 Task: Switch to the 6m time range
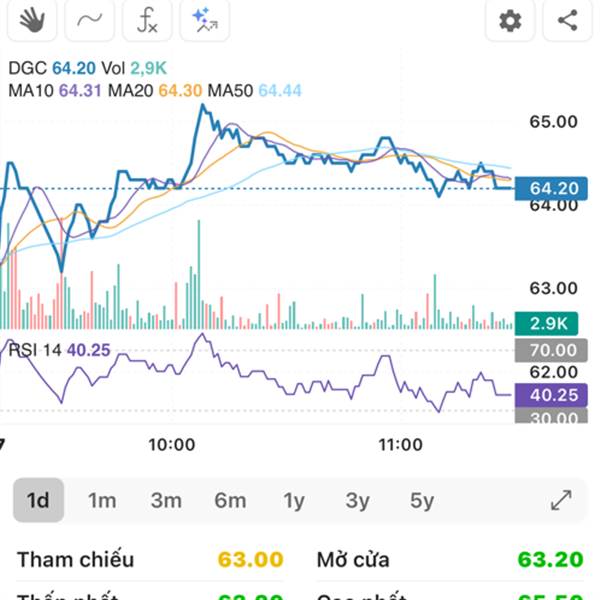click(x=230, y=500)
